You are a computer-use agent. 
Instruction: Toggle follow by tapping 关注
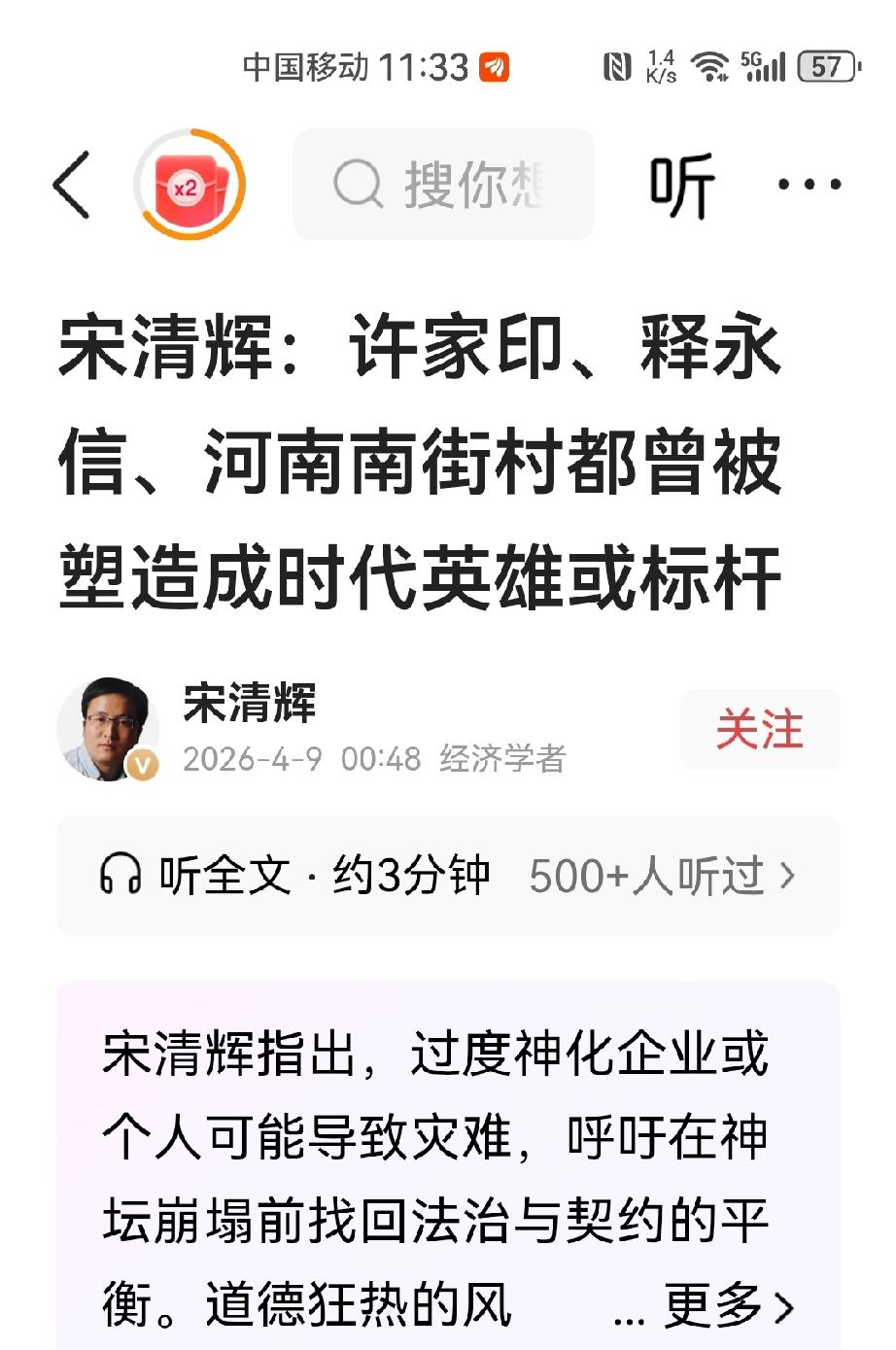pos(761,730)
